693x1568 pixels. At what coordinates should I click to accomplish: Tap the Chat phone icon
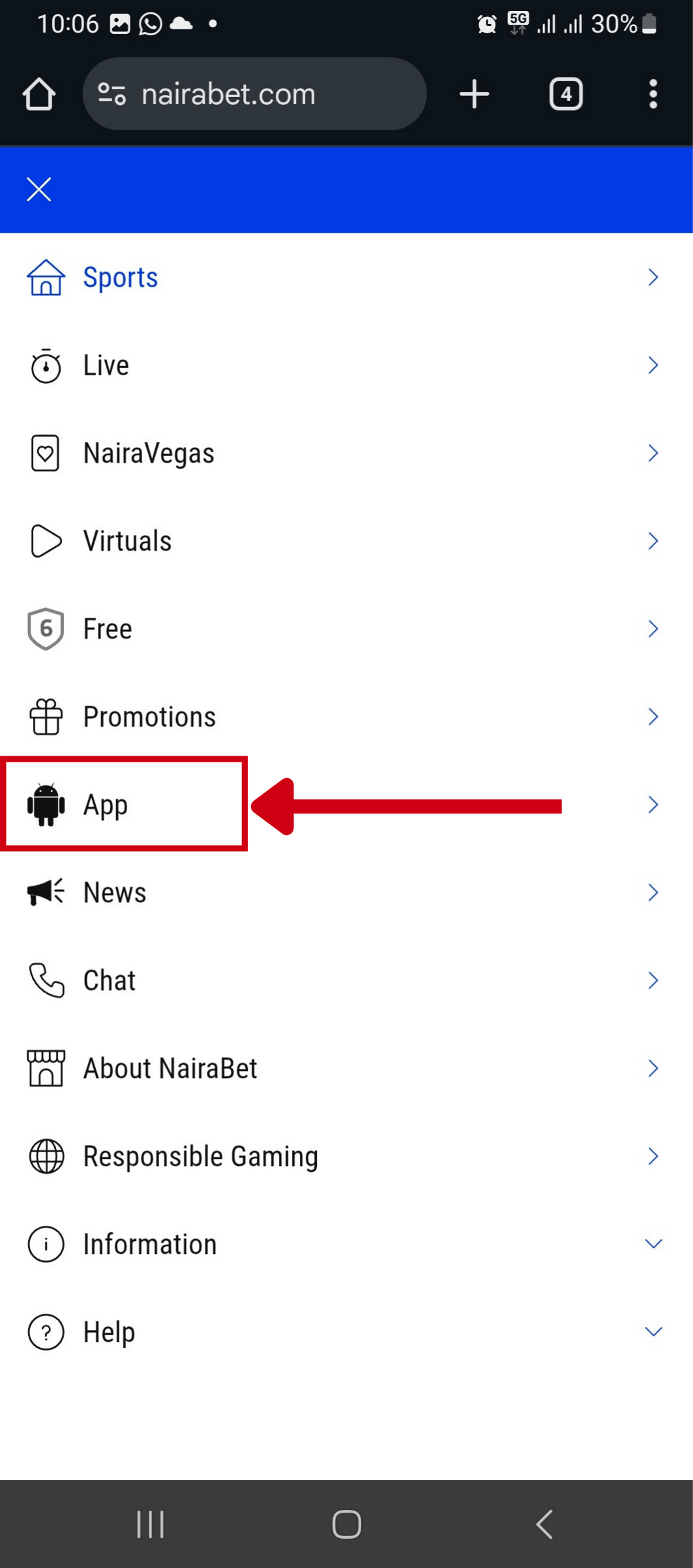pyautogui.click(x=45, y=980)
